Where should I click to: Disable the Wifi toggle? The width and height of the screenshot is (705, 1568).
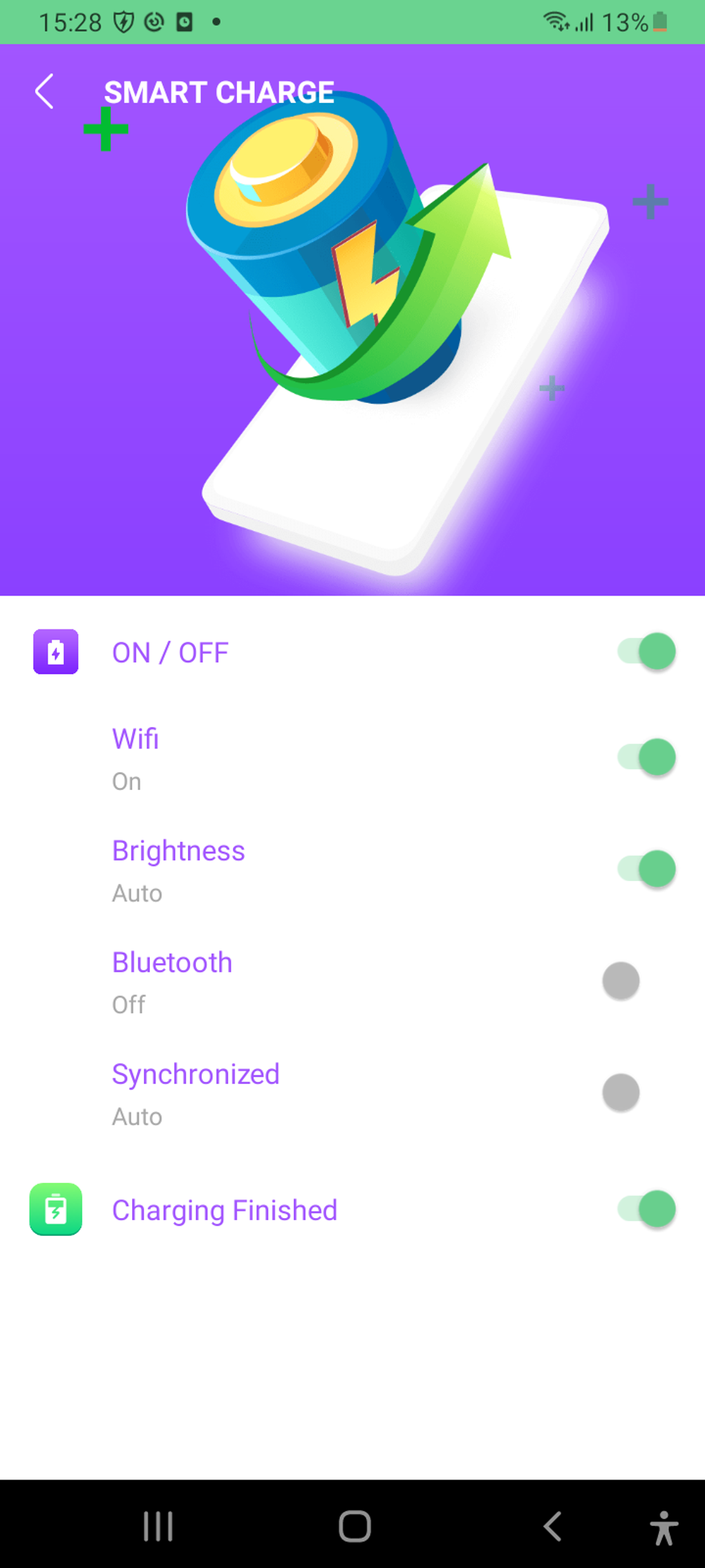646,757
